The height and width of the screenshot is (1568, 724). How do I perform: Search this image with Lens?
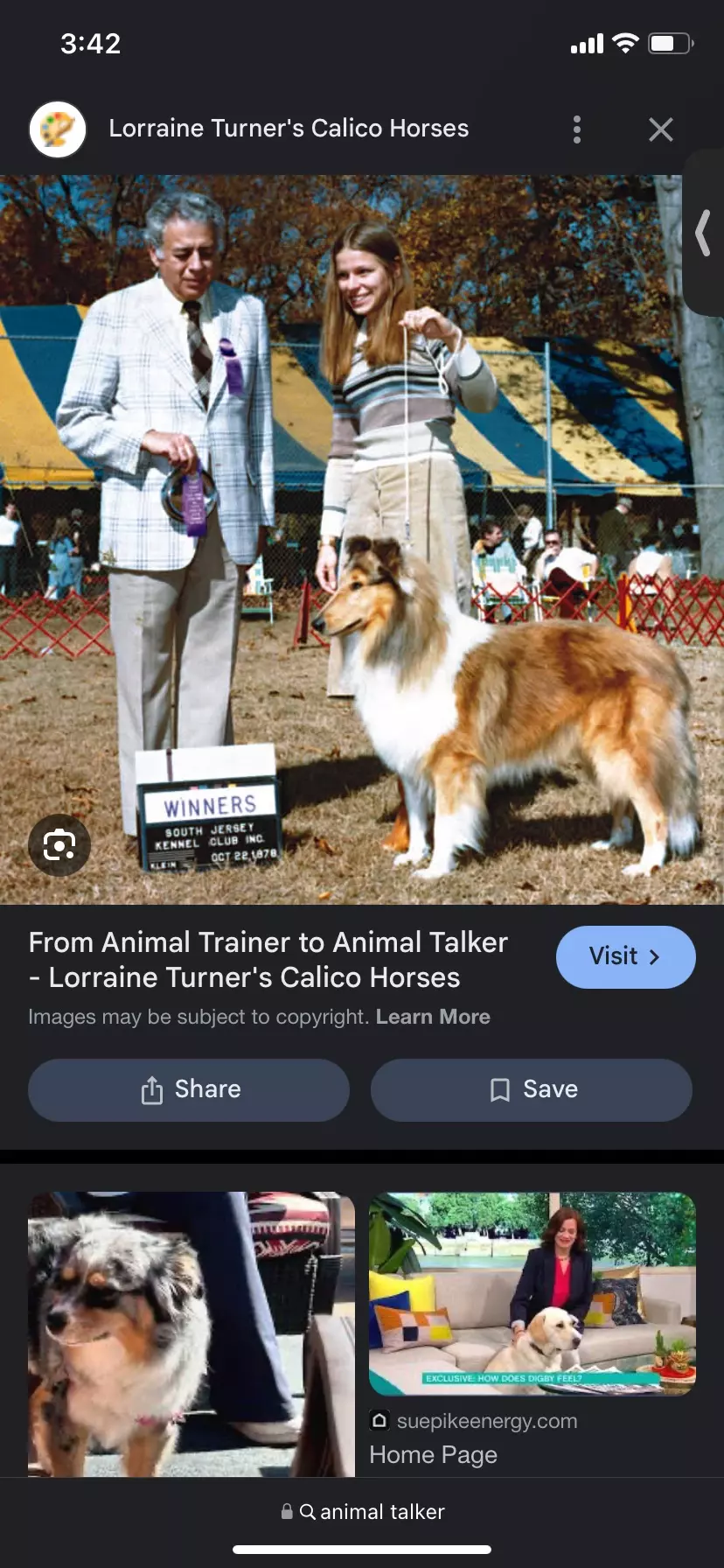pyautogui.click(x=59, y=845)
